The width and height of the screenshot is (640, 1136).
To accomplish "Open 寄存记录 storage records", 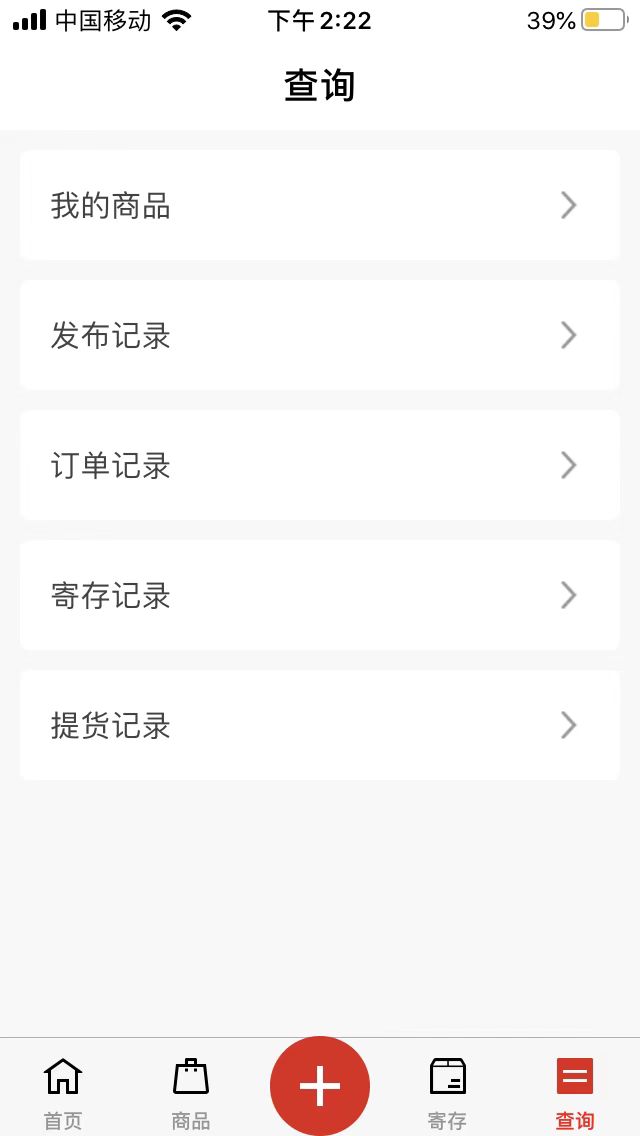I will point(320,595).
